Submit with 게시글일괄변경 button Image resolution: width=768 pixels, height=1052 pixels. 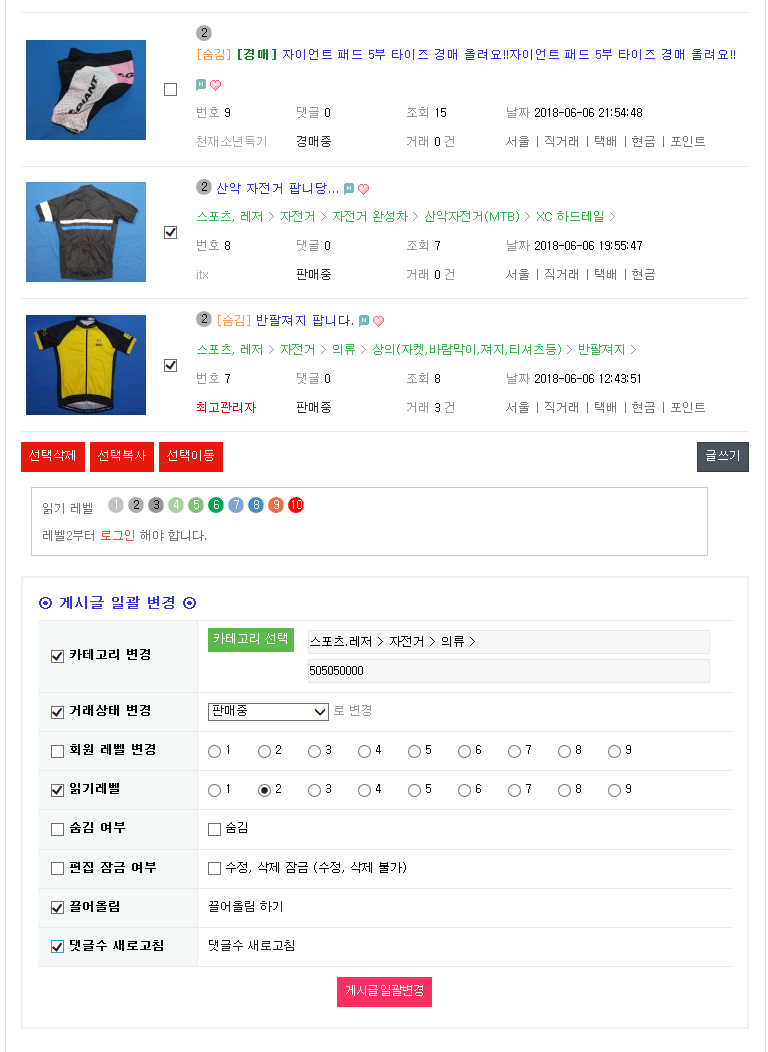[384, 991]
